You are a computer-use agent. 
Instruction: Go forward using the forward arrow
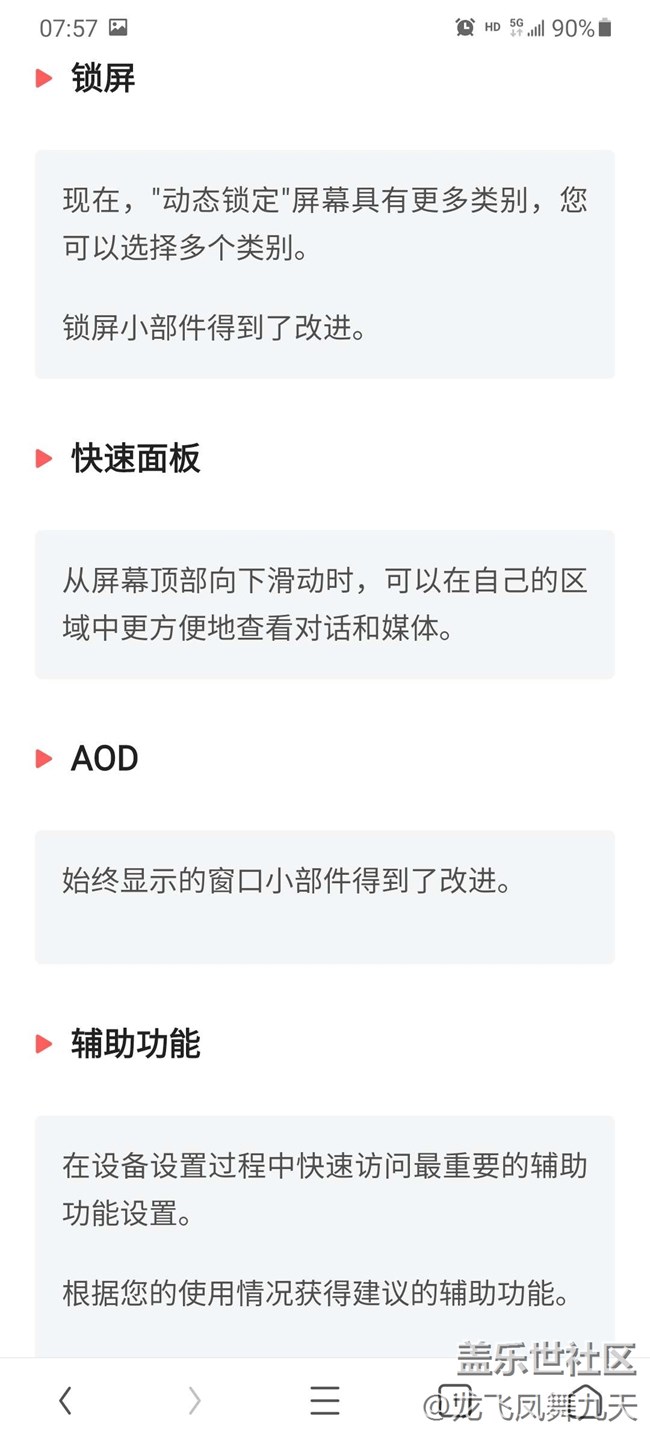tap(195, 1401)
